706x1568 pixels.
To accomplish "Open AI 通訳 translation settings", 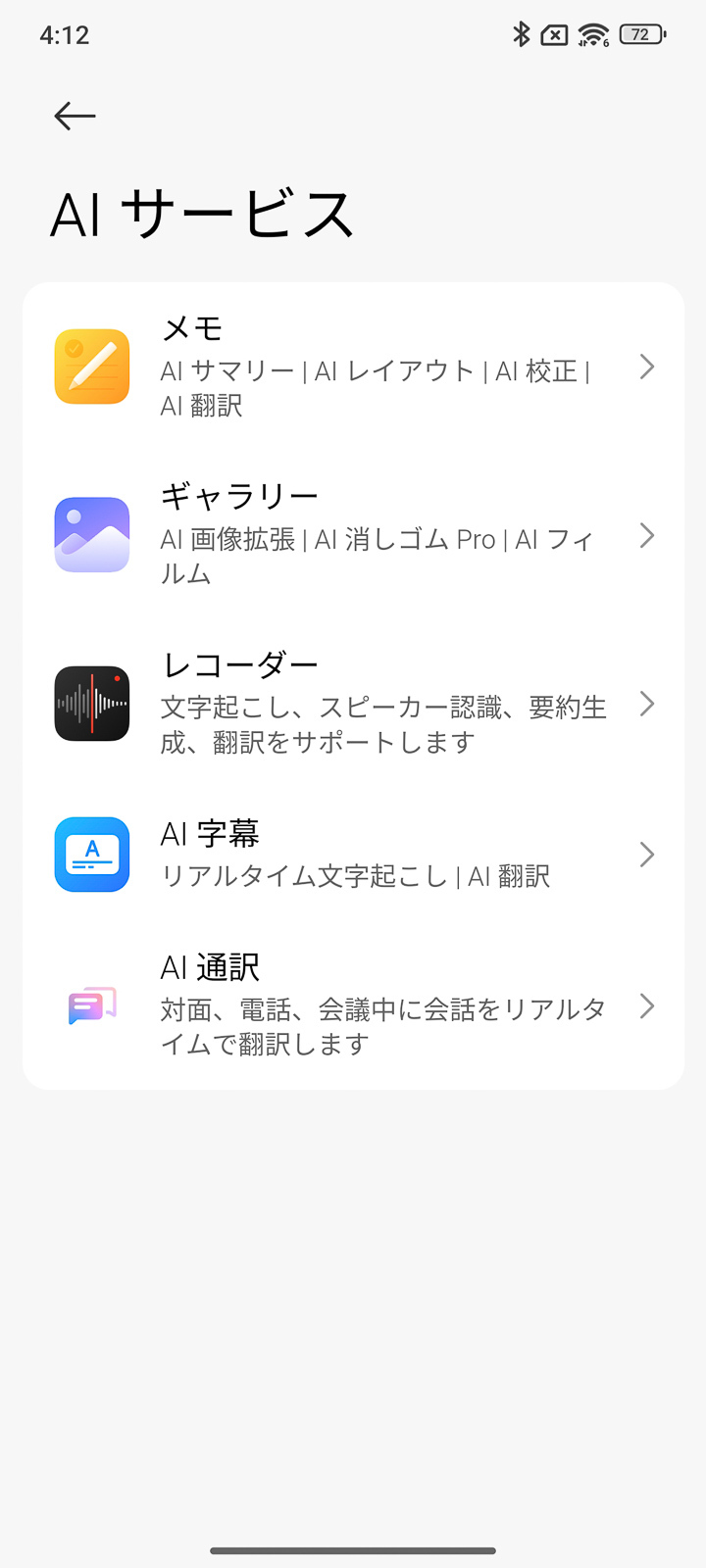I will point(353,1005).
